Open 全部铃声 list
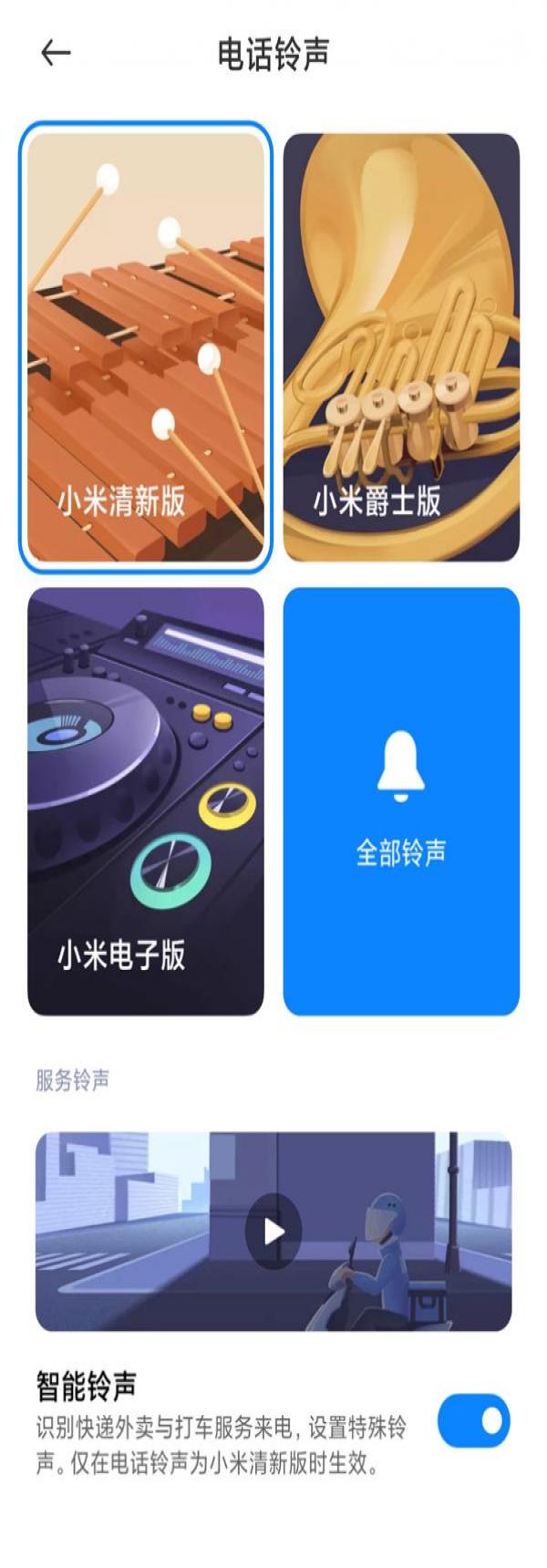547x1568 pixels. 401,800
